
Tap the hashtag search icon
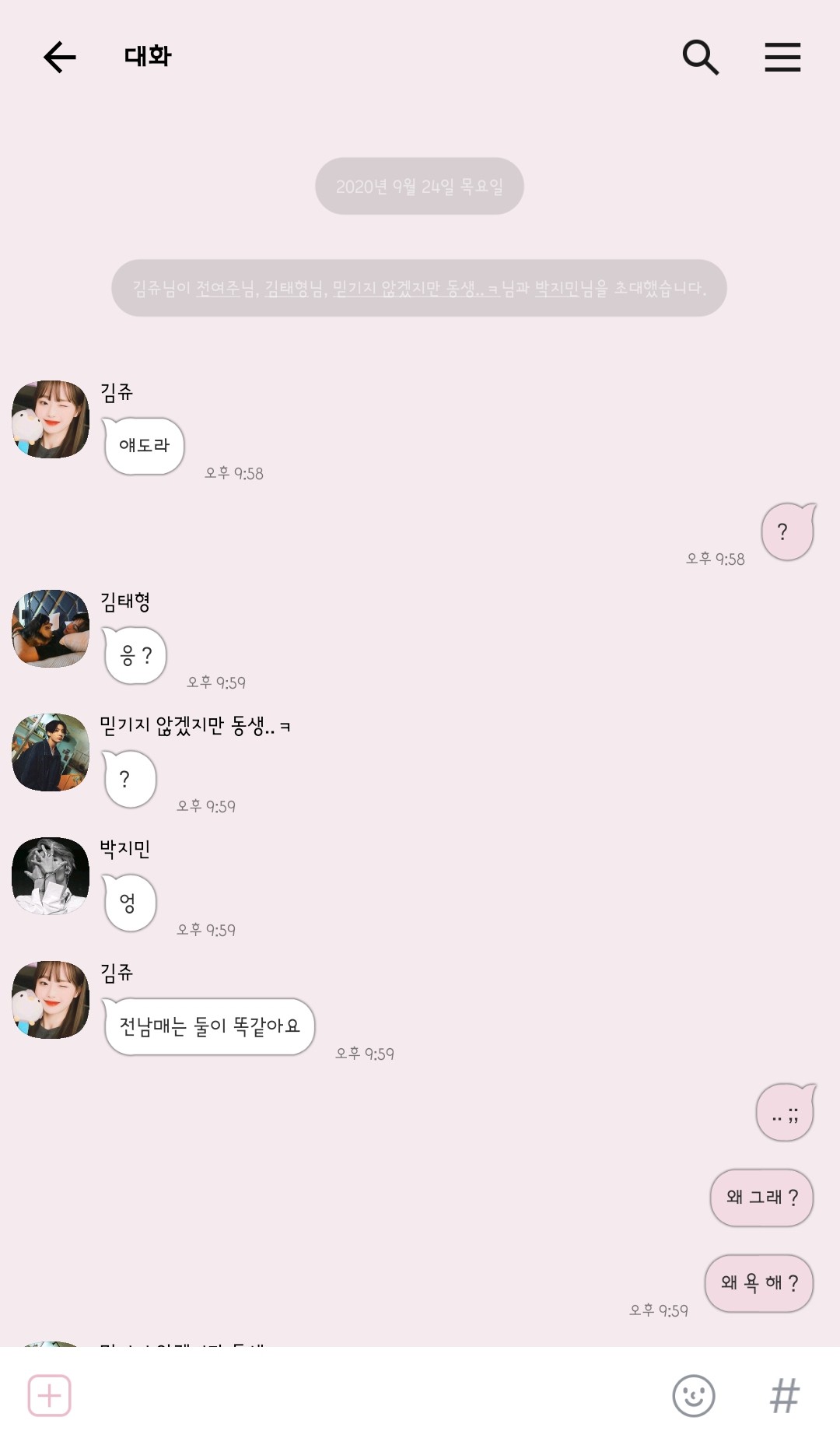click(x=784, y=1395)
